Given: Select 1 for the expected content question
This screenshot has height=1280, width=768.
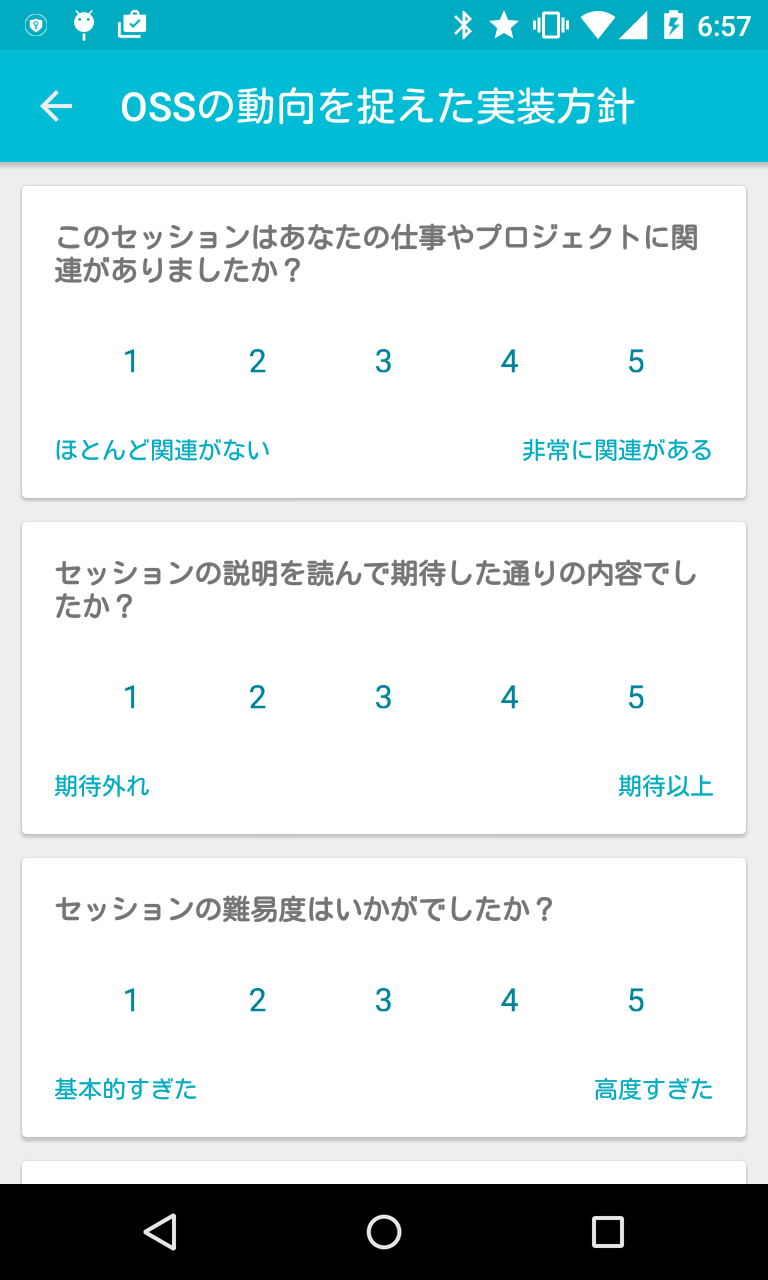Looking at the screenshot, I should (x=131, y=697).
